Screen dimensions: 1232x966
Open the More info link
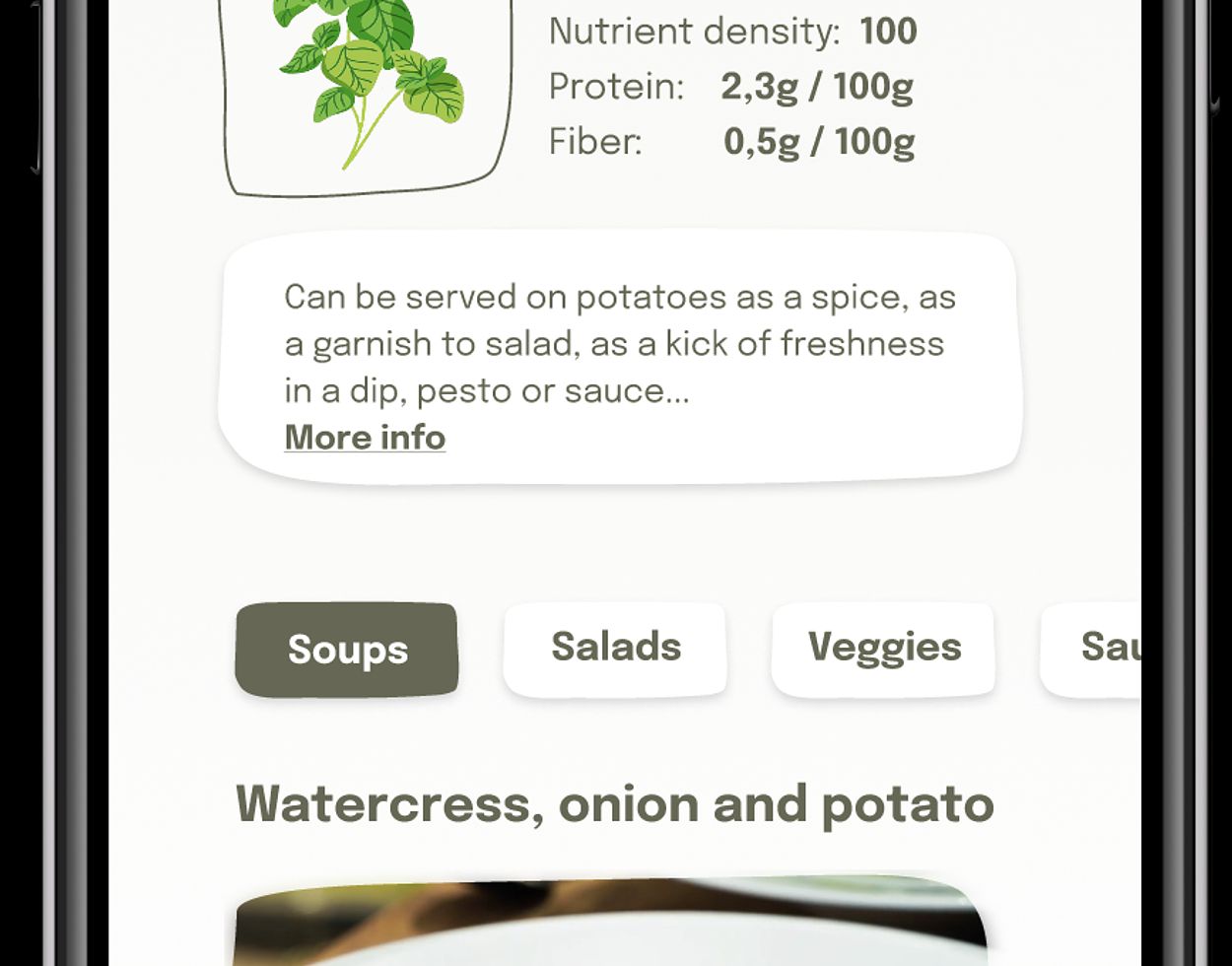point(365,437)
